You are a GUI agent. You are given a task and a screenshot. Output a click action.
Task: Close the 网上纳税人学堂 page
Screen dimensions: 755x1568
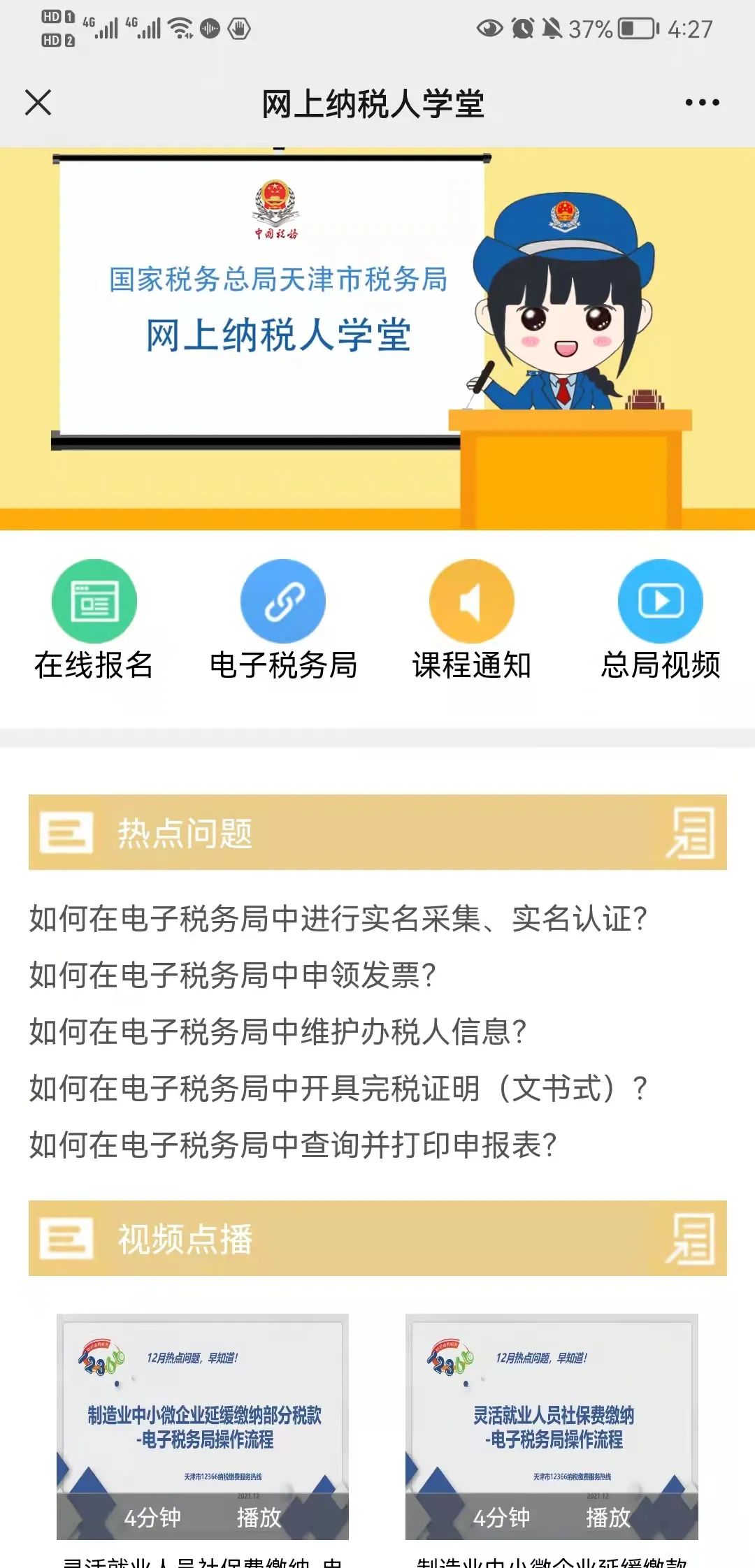coord(38,102)
